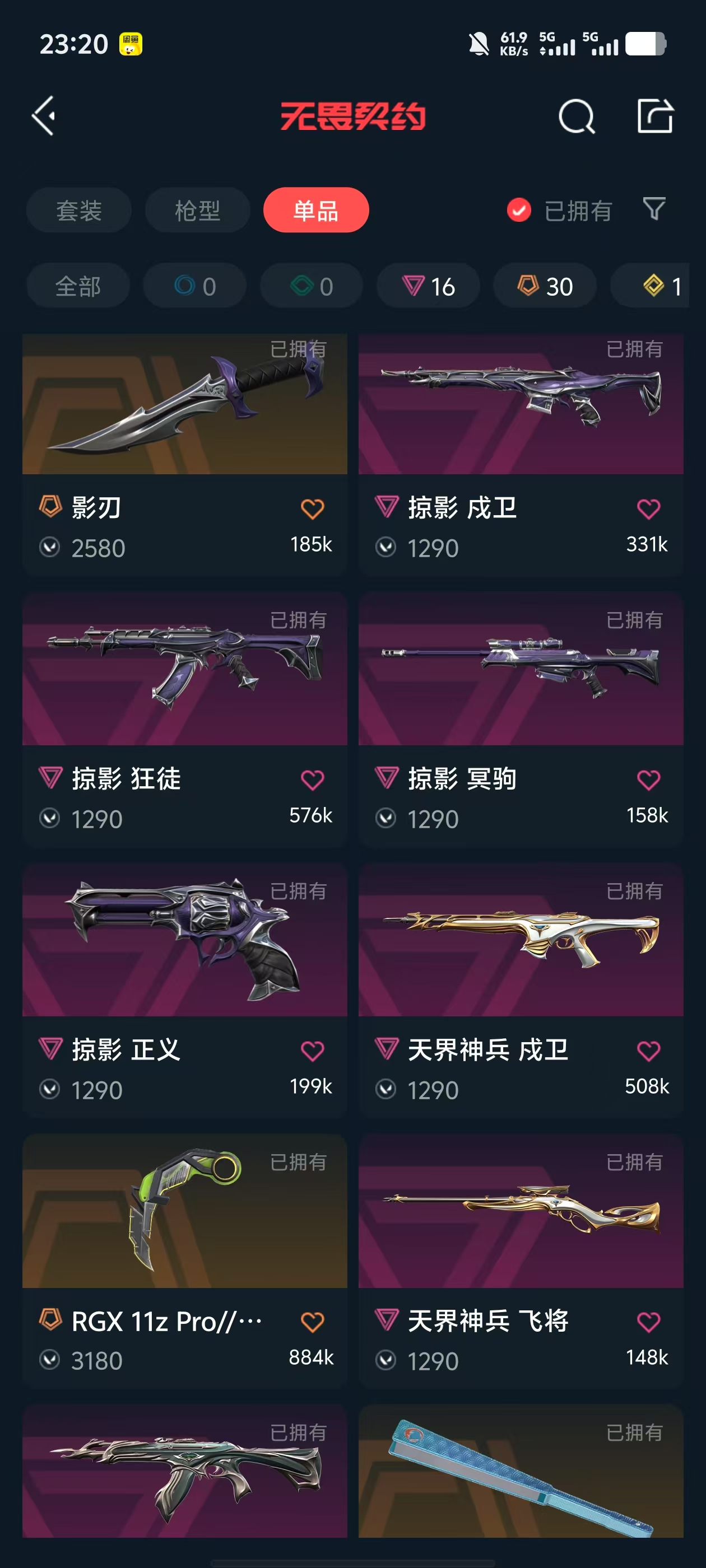Filter by the orange tier chip showing 30
The image size is (706, 1568).
(x=545, y=286)
